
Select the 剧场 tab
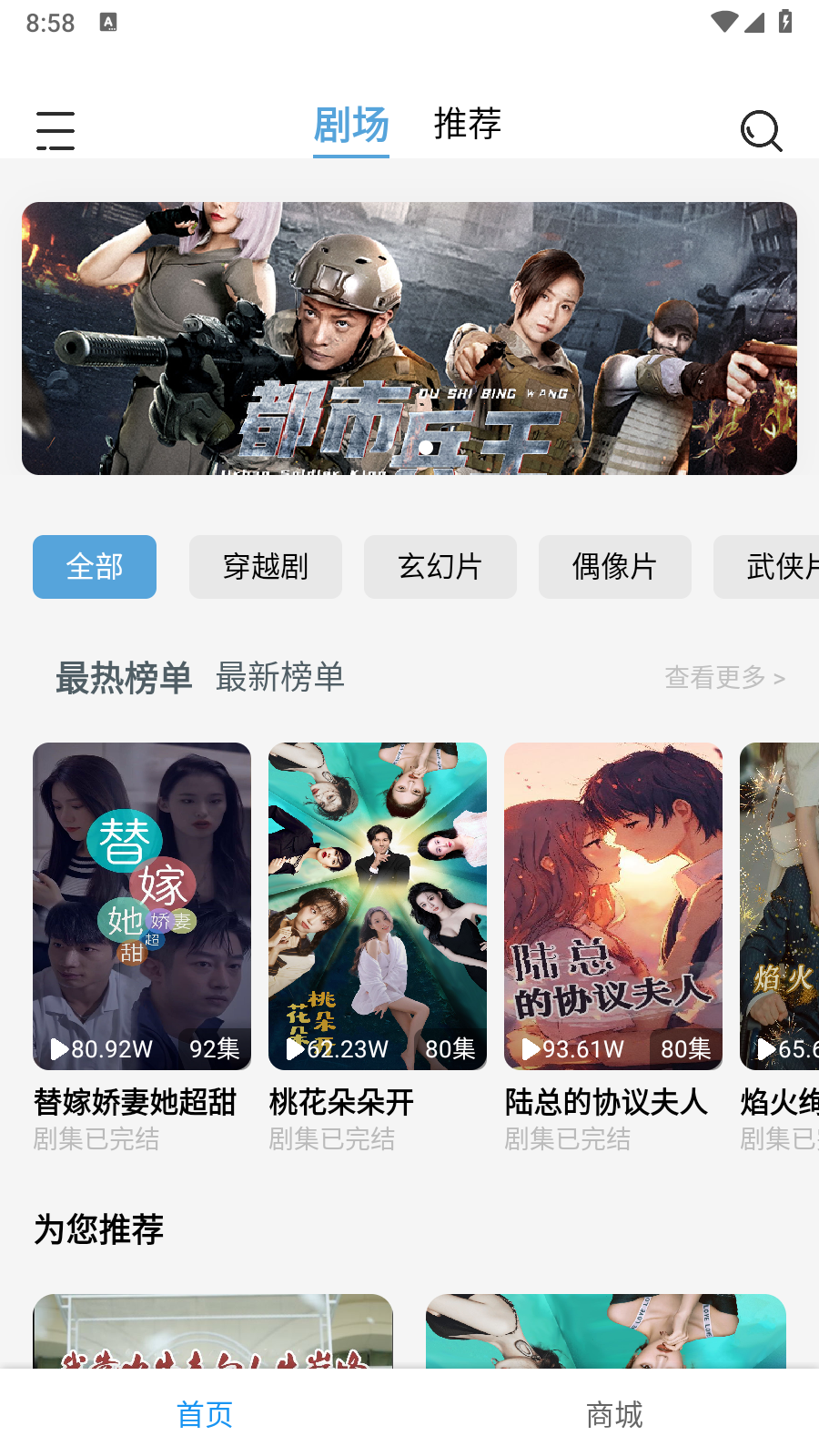[351, 126]
